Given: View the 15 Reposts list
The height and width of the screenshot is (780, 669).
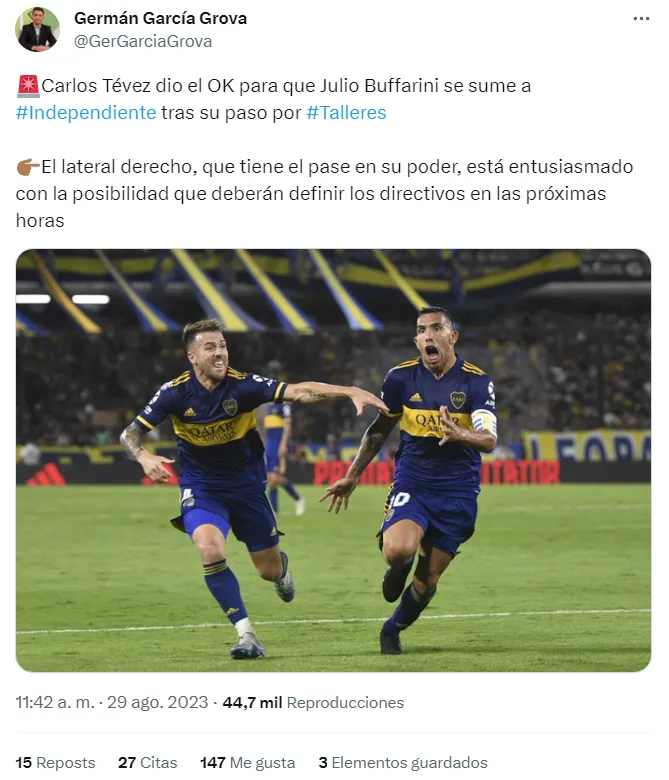Looking at the screenshot, I should click(x=55, y=762).
